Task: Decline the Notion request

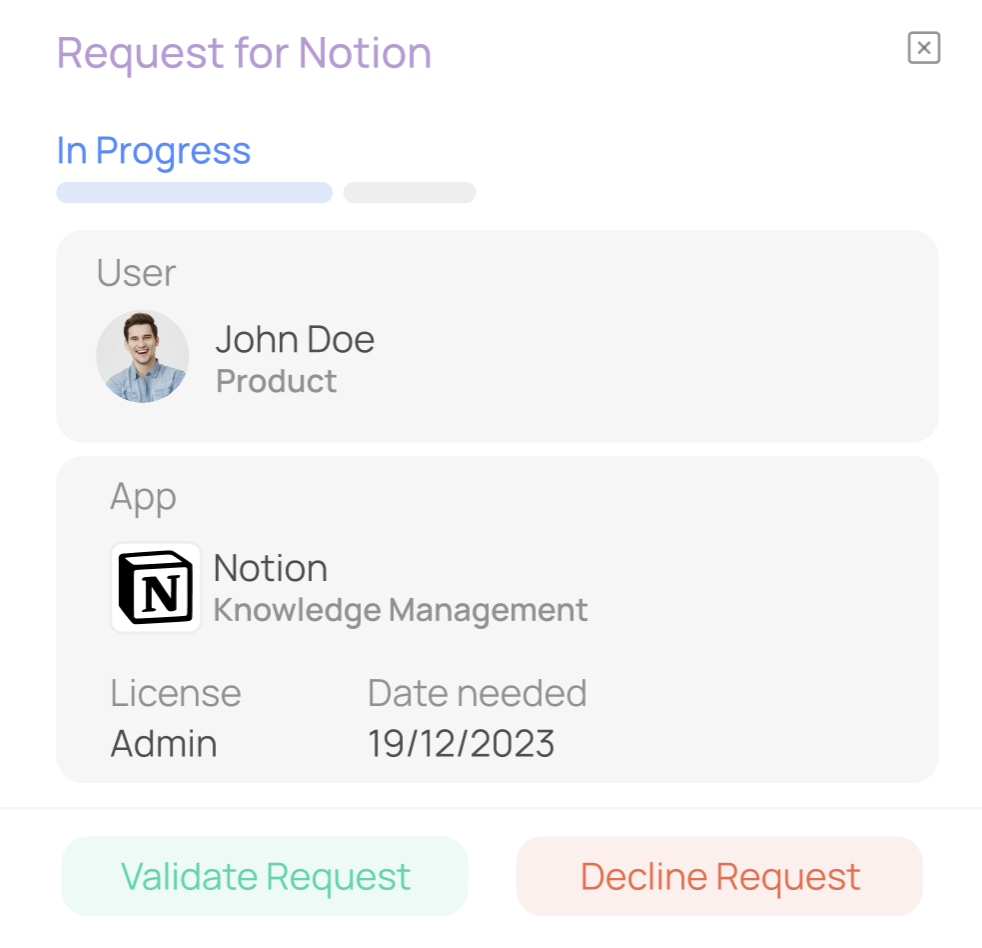Action: point(719,876)
